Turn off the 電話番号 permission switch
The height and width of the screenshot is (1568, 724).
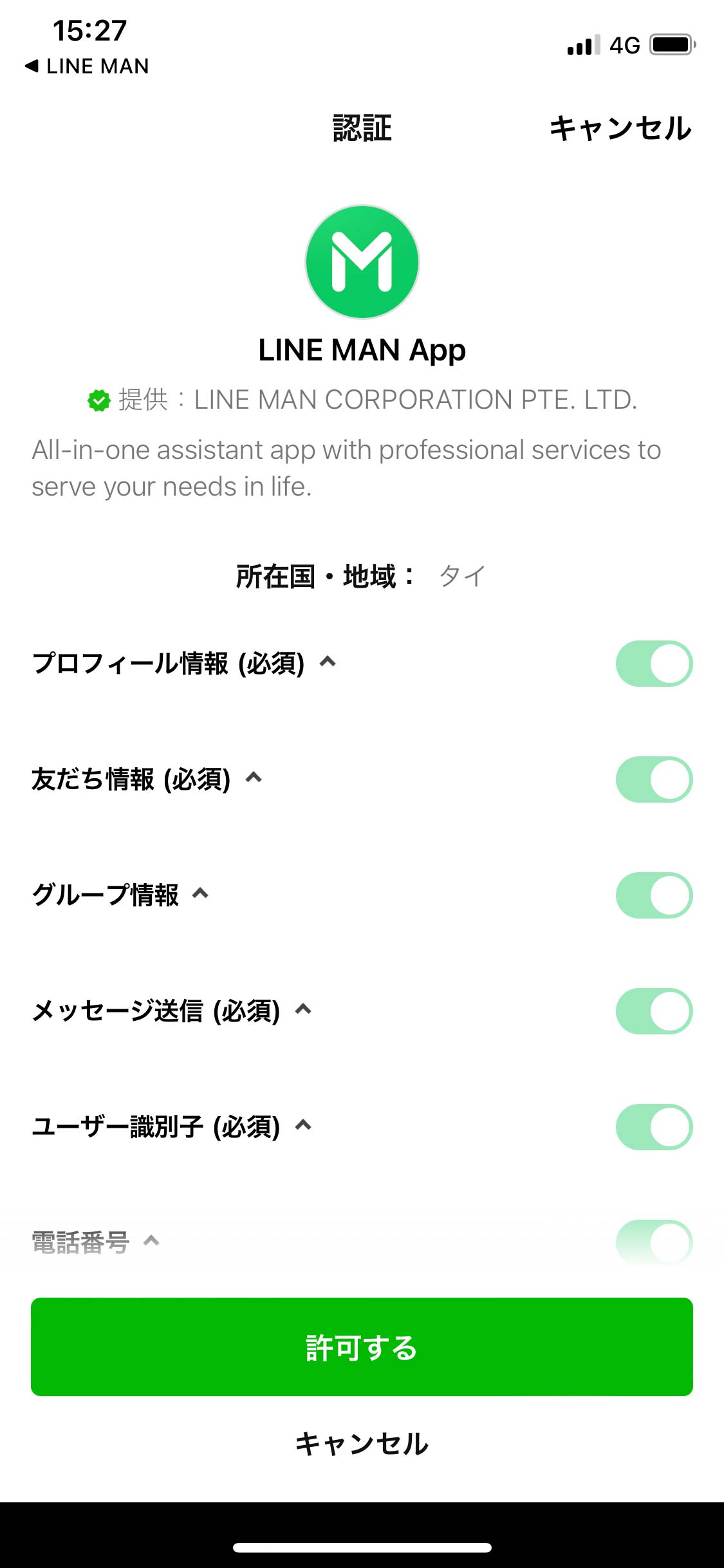pos(654,1242)
